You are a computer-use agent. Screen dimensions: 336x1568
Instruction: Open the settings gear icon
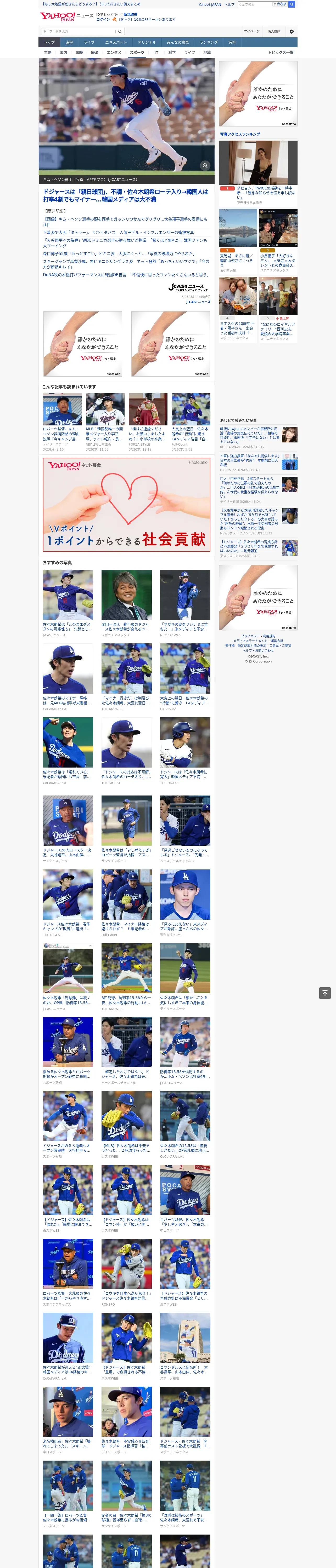click(292, 31)
